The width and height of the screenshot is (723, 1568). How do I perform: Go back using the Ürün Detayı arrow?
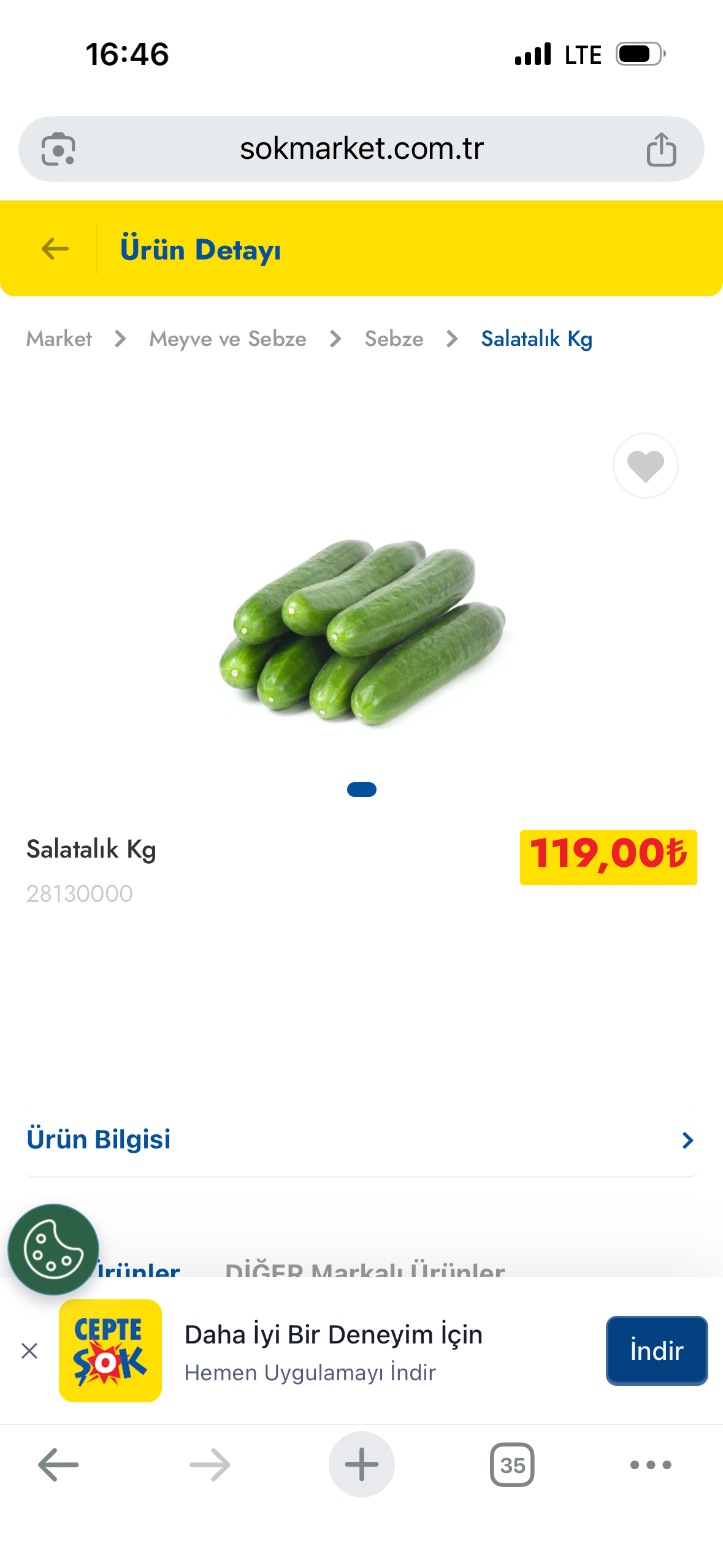click(x=55, y=249)
